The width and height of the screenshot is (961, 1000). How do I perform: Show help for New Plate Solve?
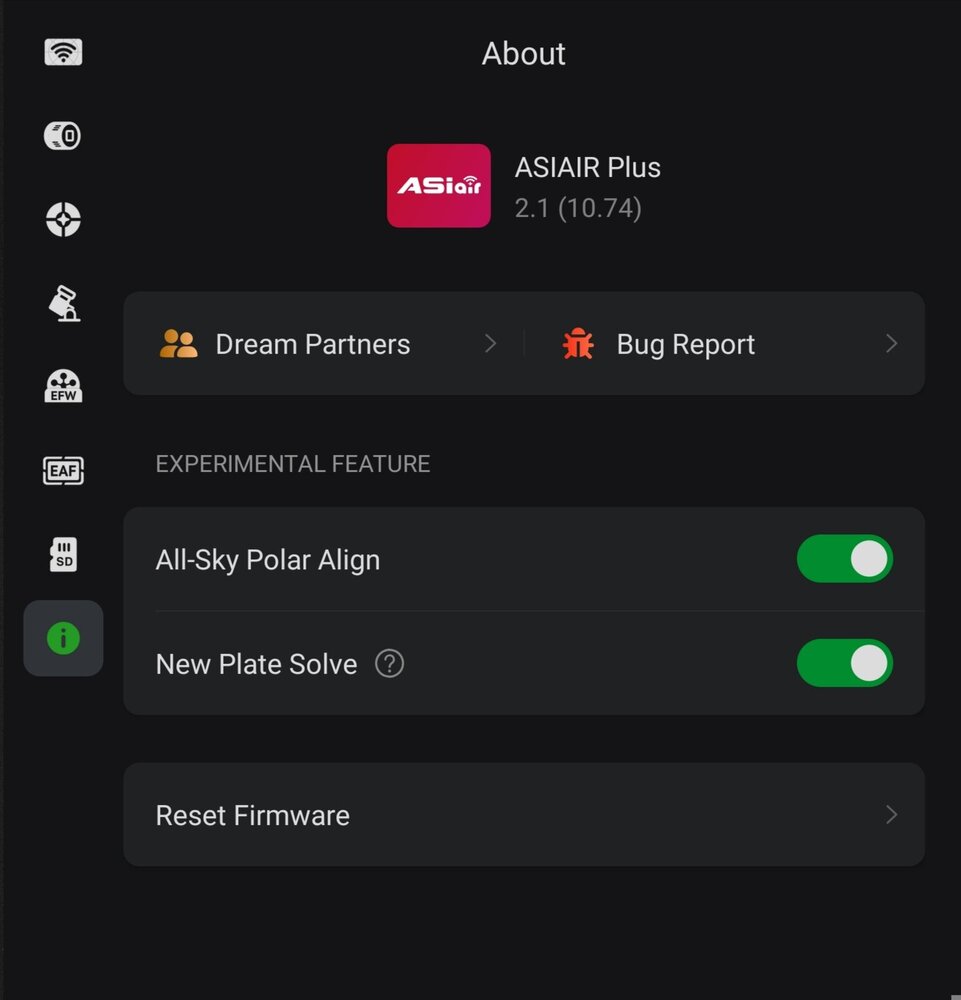point(389,664)
